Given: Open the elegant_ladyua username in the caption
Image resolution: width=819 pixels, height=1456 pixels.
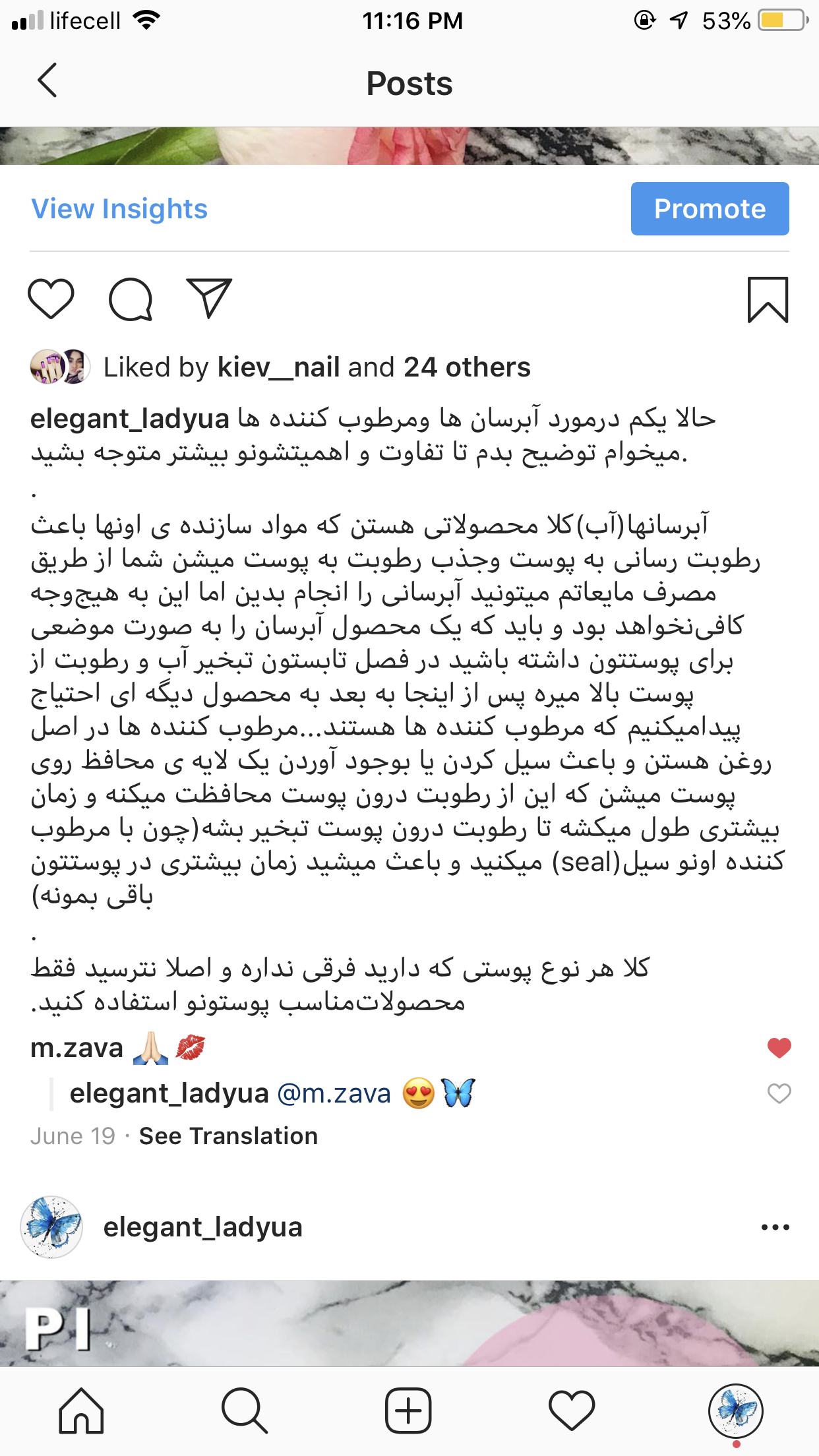Looking at the screenshot, I should pos(129,419).
